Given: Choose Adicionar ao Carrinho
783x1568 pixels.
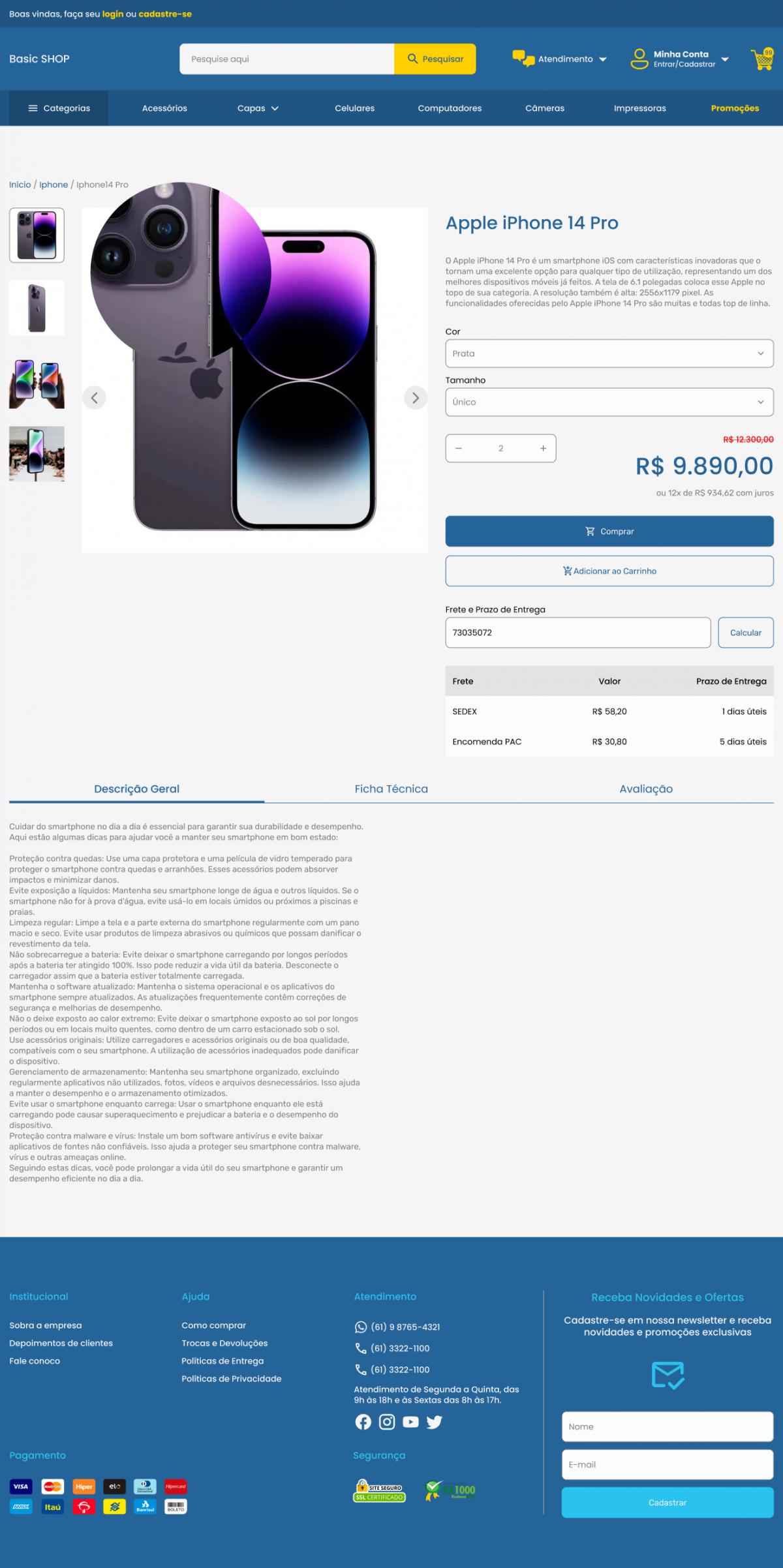Looking at the screenshot, I should [609, 571].
